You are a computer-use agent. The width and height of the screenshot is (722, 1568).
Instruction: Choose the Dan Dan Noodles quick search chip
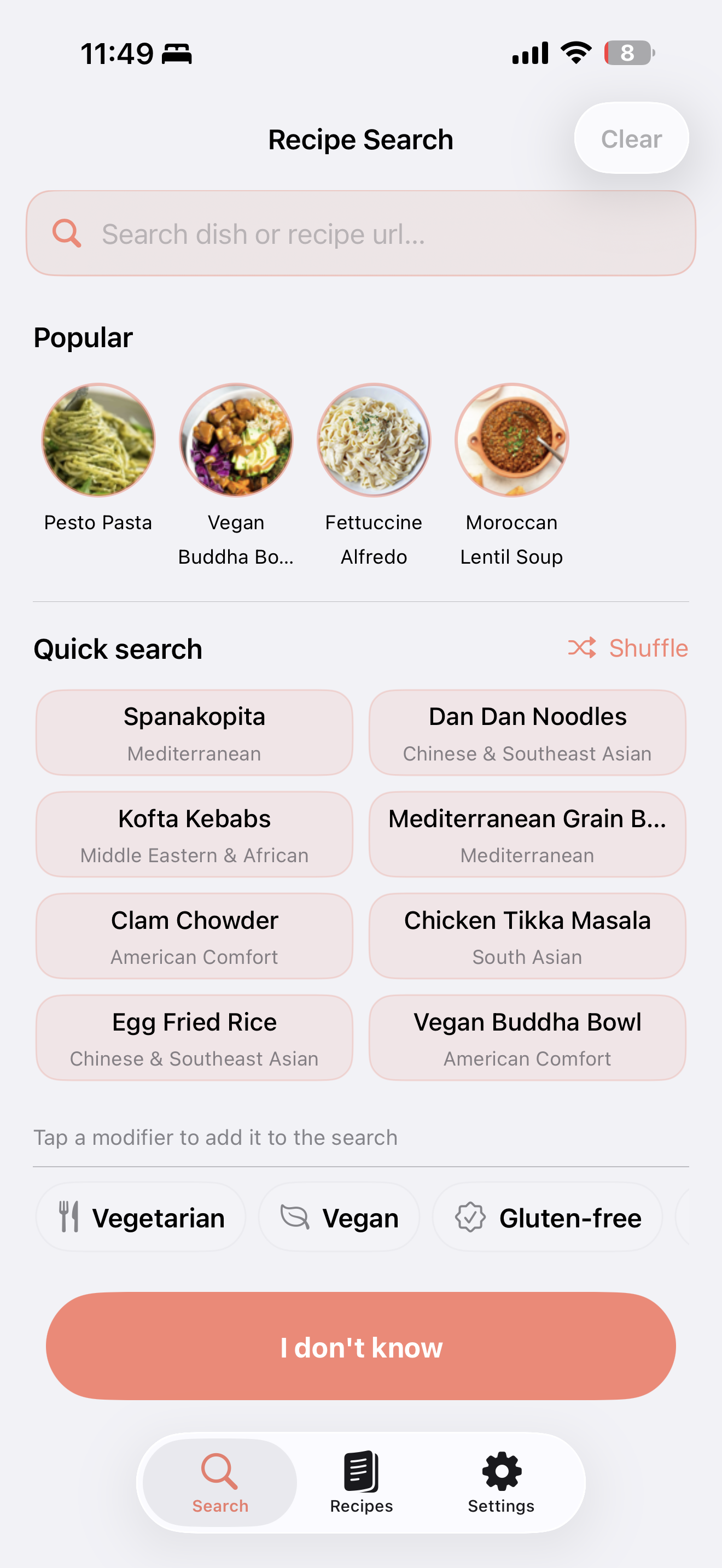coord(527,732)
